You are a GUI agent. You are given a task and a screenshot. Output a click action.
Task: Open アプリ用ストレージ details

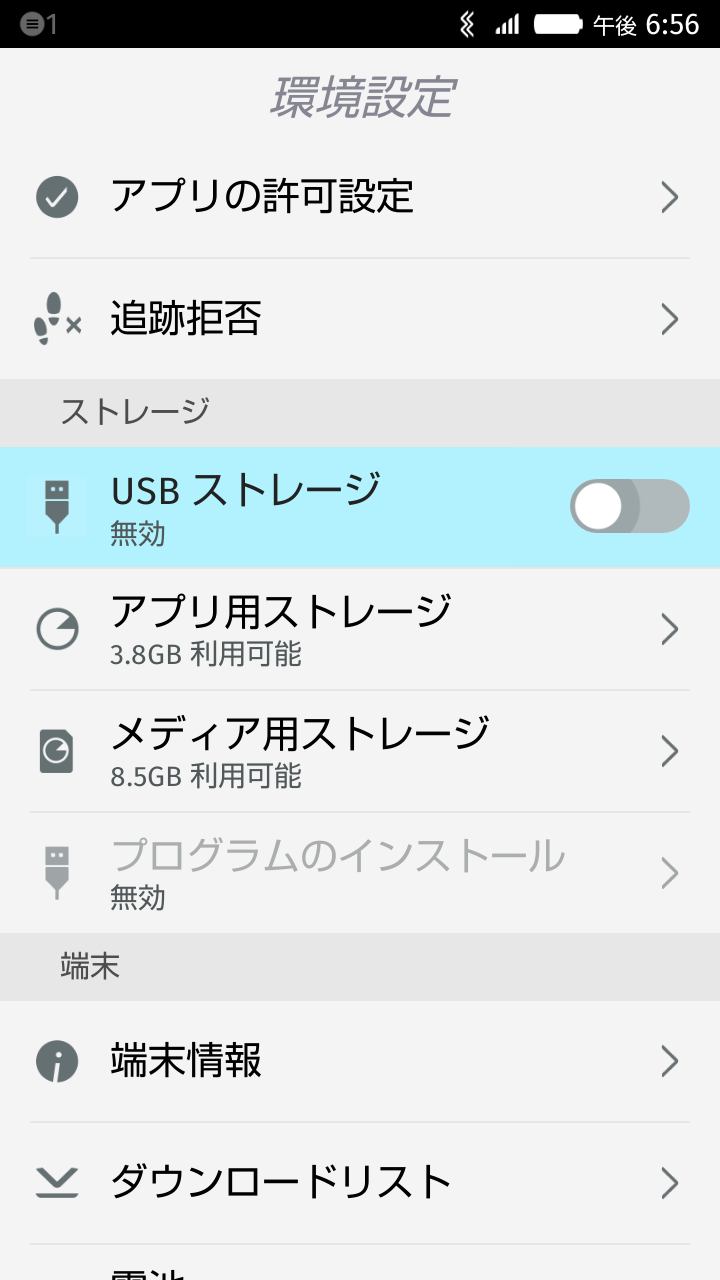[360, 629]
